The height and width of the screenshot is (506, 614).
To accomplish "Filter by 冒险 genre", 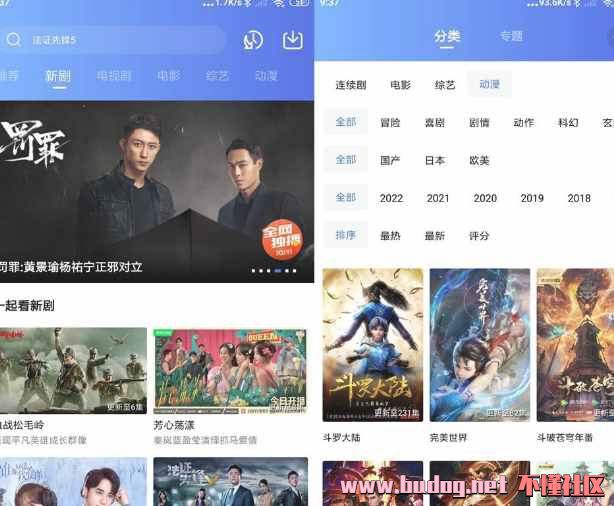I will click(x=390, y=123).
